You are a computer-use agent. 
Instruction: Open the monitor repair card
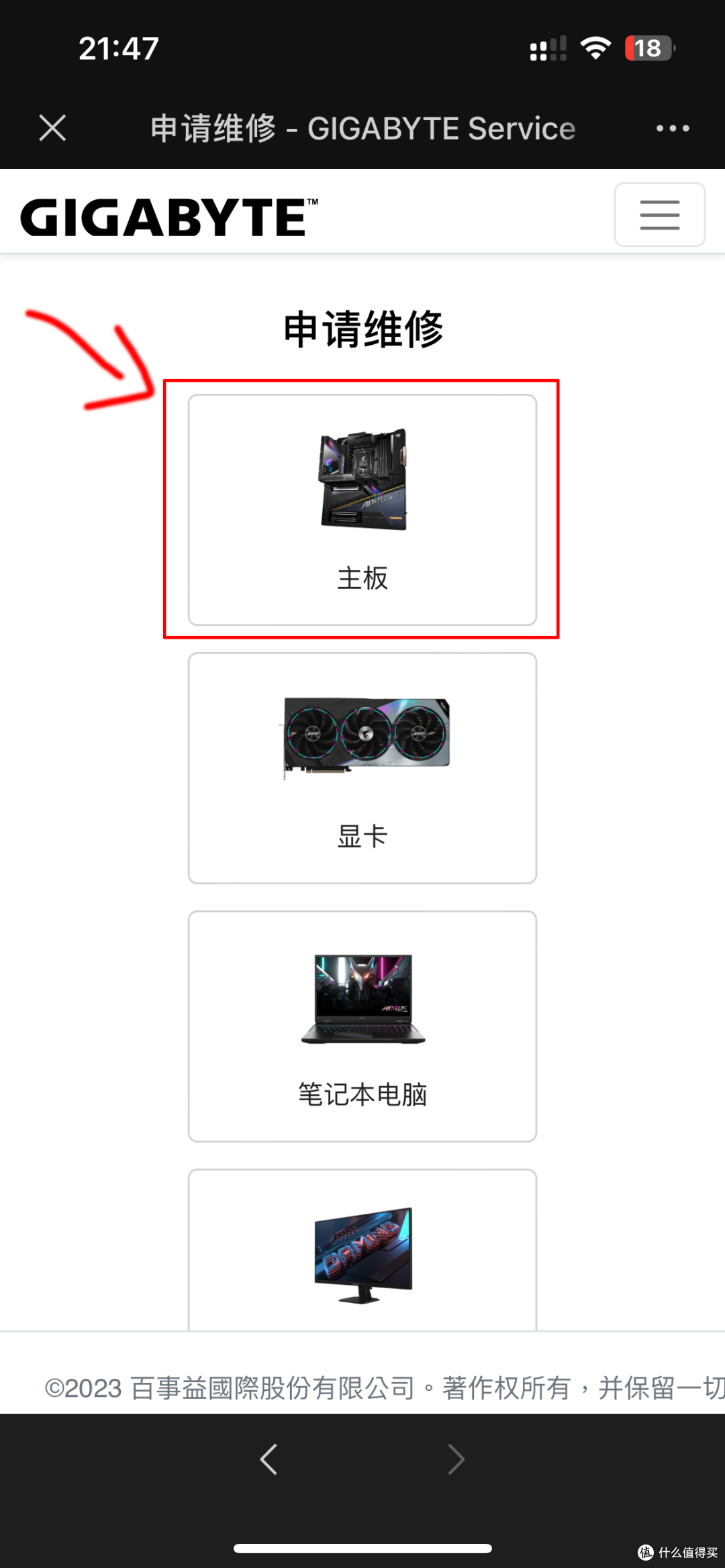[362, 1251]
